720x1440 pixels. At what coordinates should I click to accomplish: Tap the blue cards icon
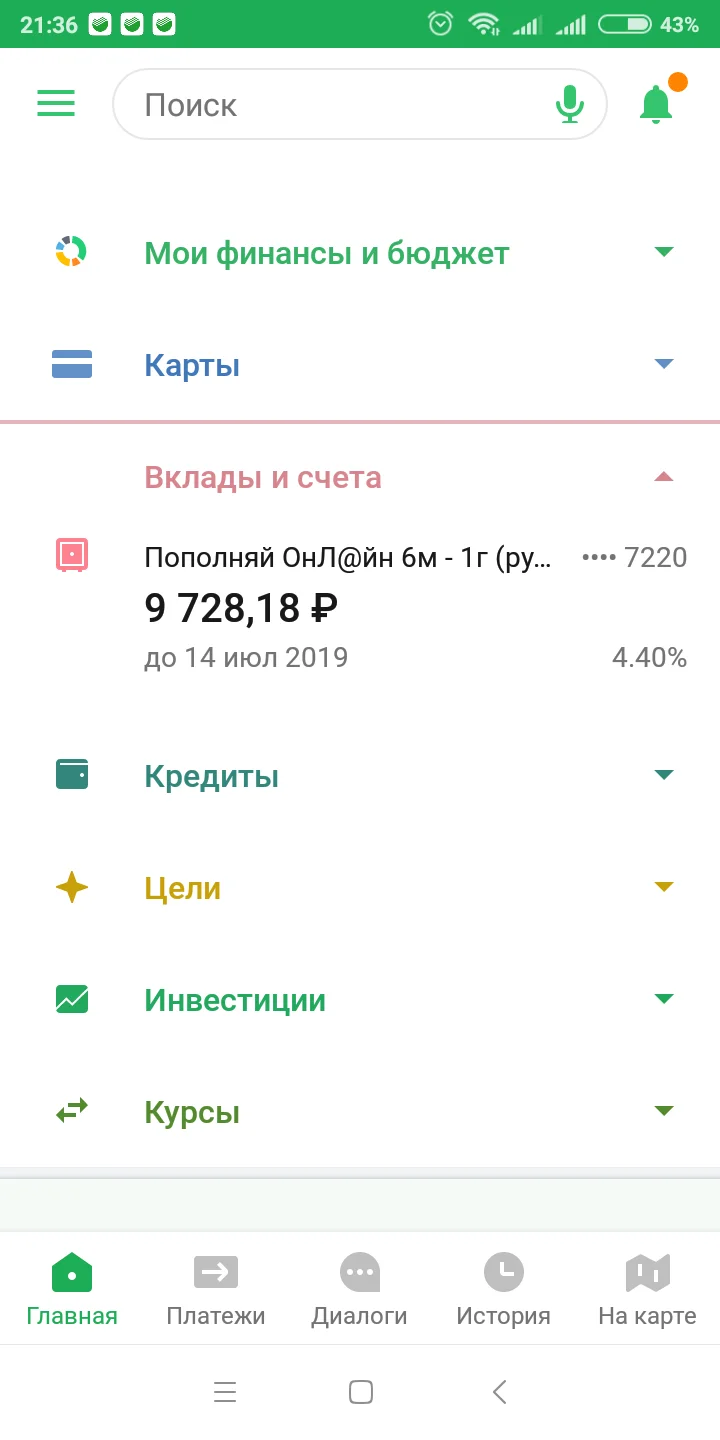[x=71, y=364]
